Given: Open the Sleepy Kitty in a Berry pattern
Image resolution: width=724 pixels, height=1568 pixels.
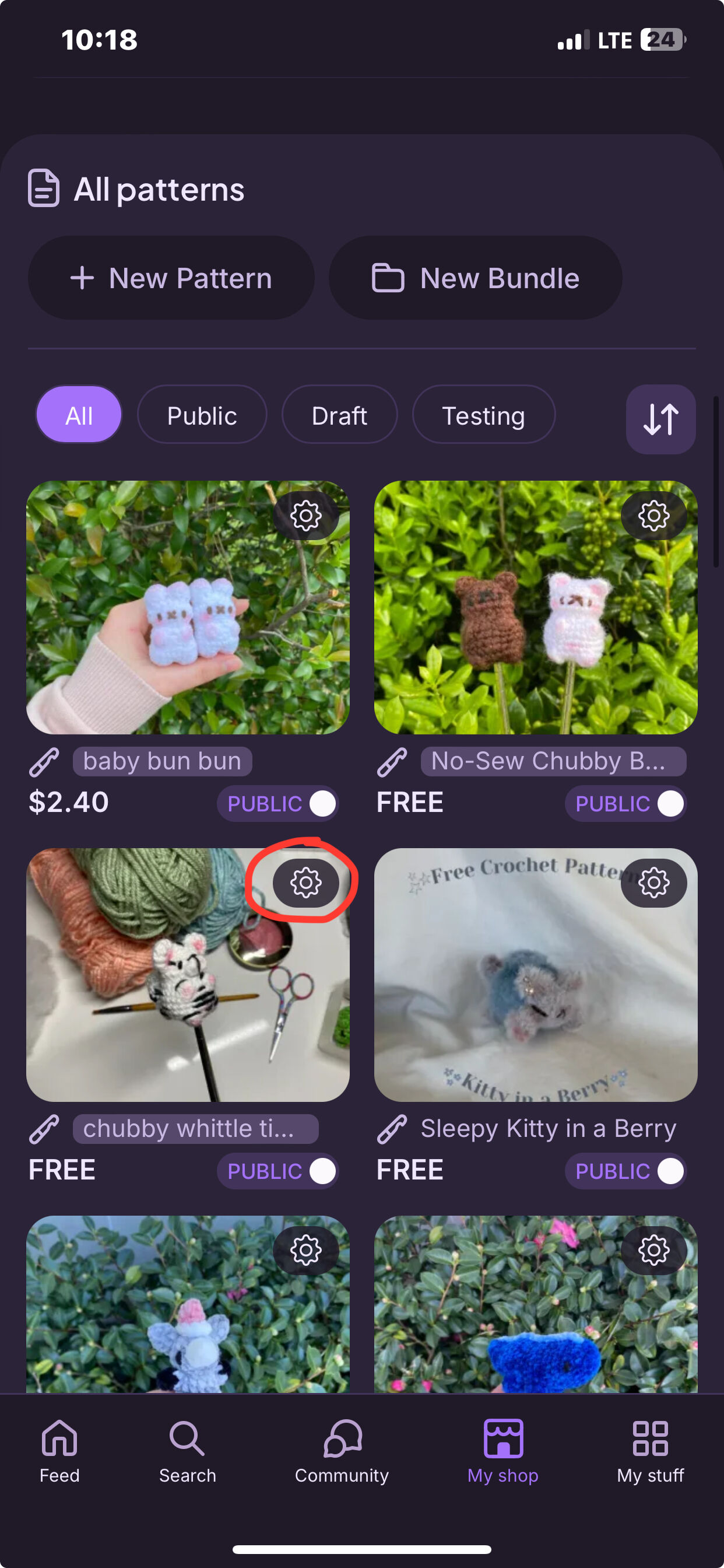Looking at the screenshot, I should point(535,975).
